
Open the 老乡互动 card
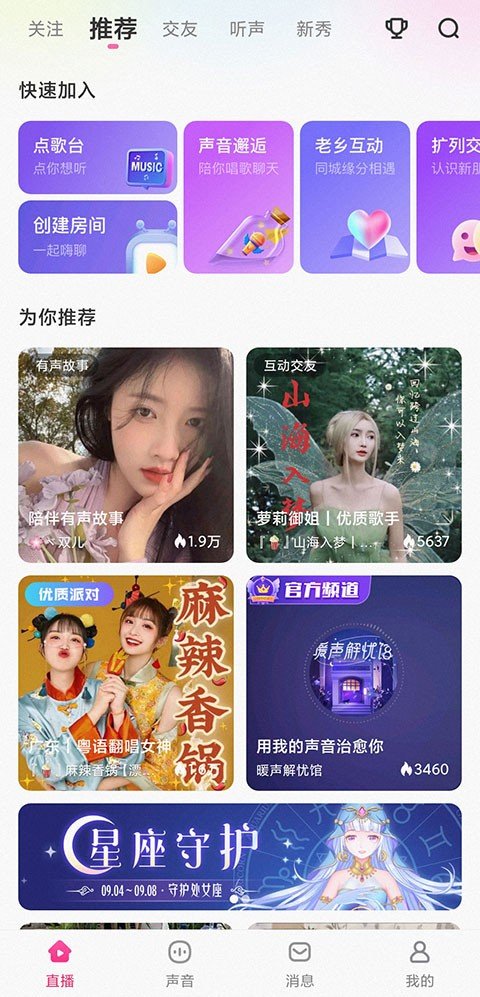355,197
